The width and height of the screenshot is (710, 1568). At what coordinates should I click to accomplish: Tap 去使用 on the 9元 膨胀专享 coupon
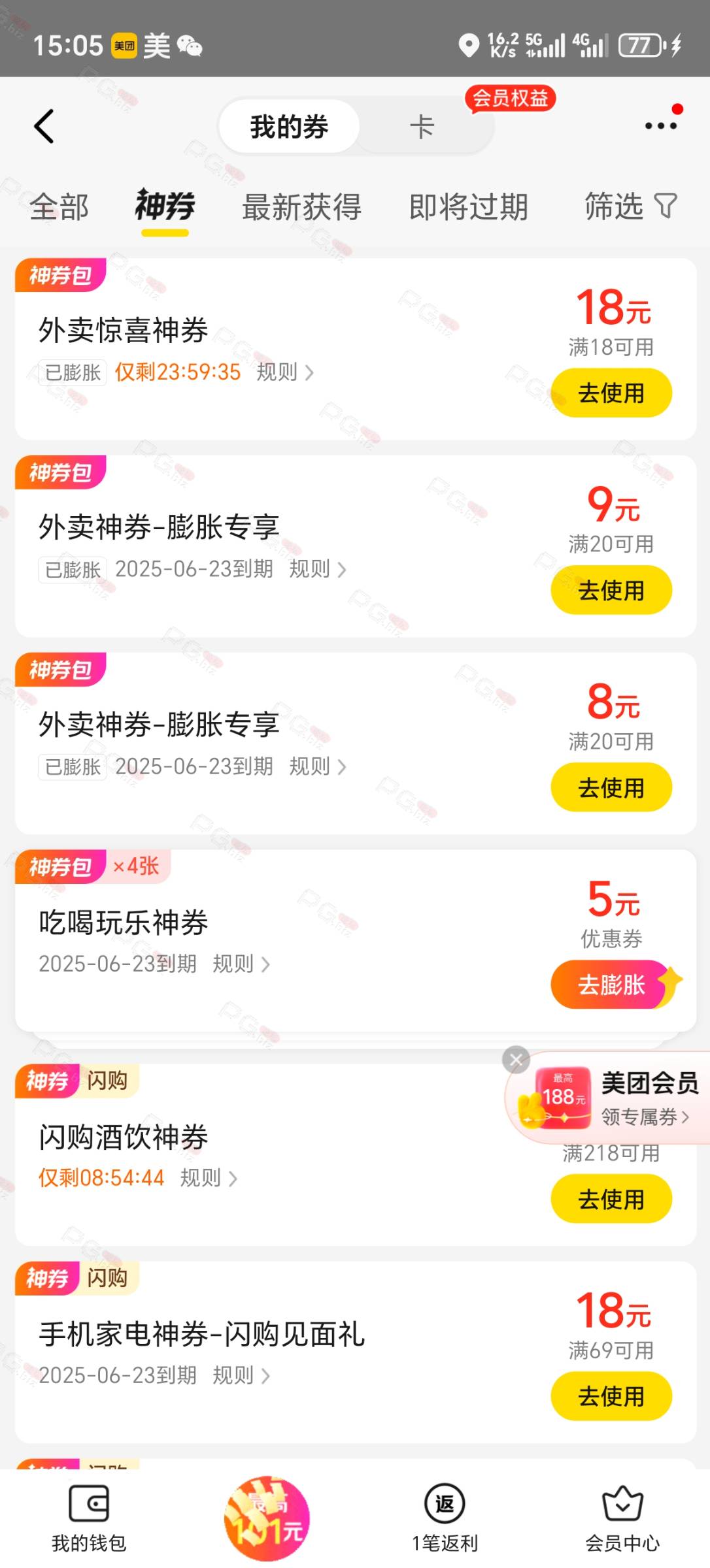[x=611, y=590]
